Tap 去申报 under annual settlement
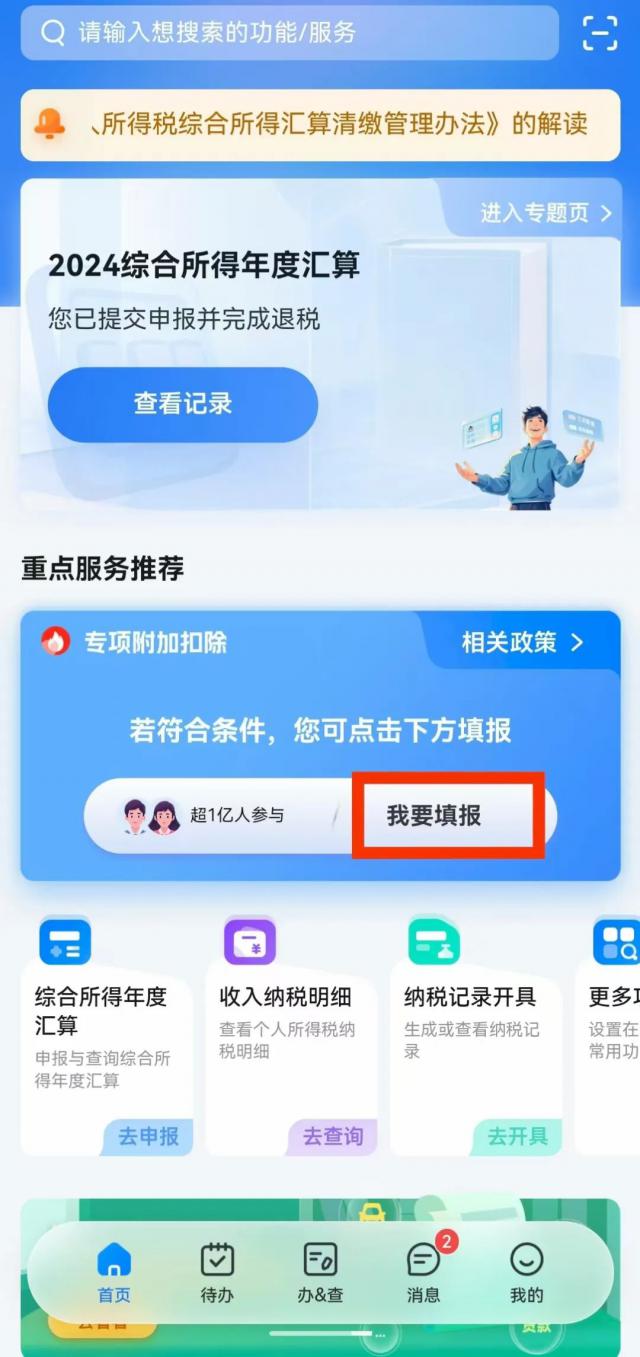 click(x=149, y=1136)
